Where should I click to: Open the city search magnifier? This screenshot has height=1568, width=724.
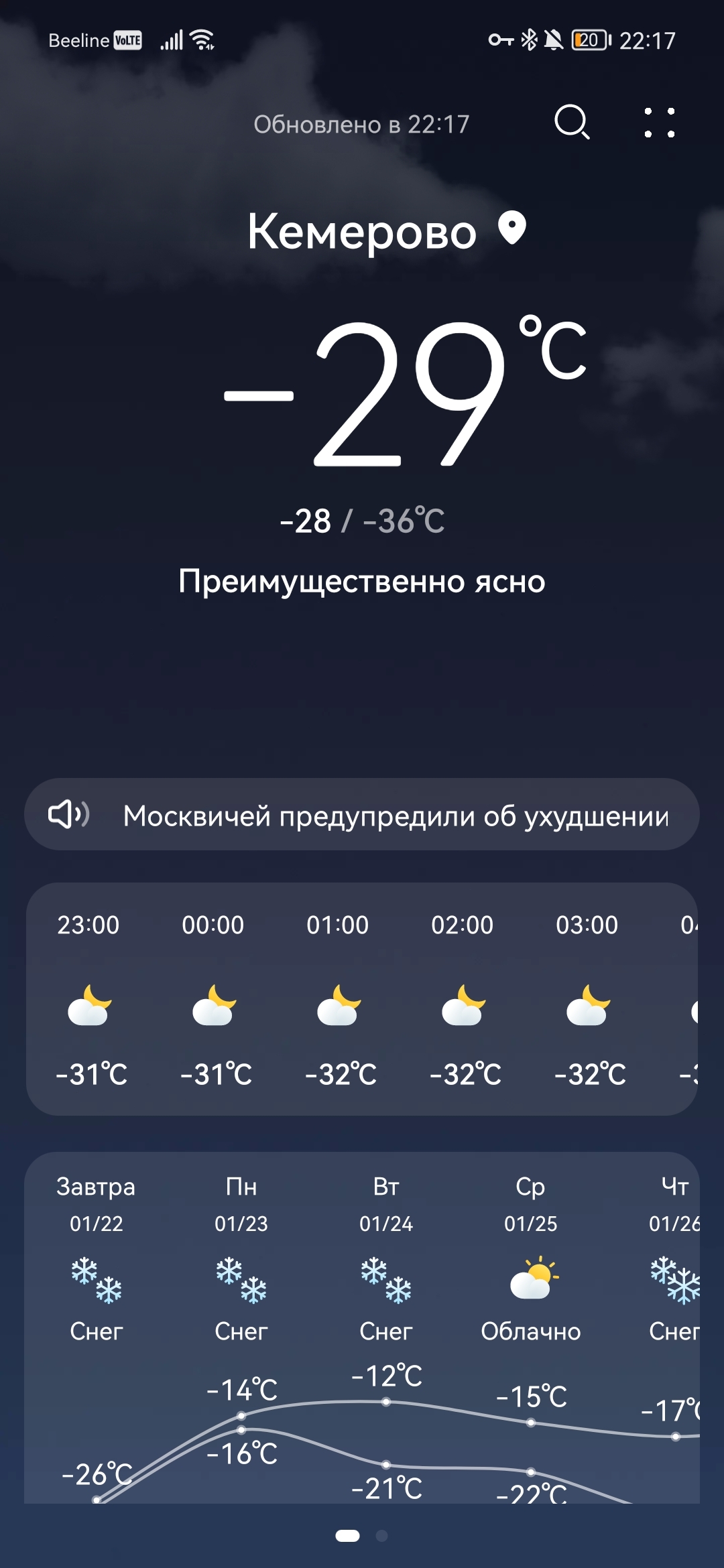tap(572, 122)
